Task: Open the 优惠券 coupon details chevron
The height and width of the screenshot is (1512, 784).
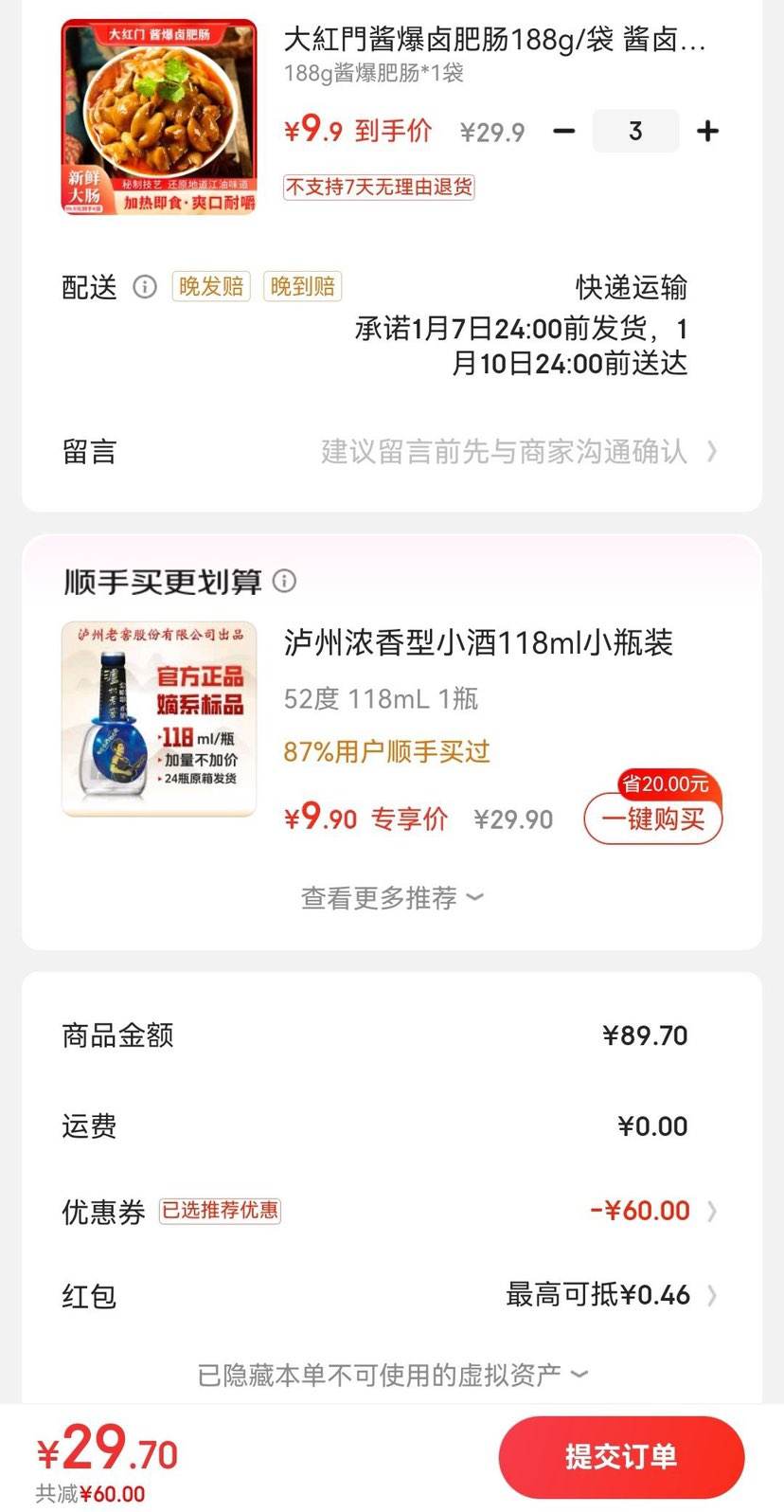Action: (x=712, y=1211)
